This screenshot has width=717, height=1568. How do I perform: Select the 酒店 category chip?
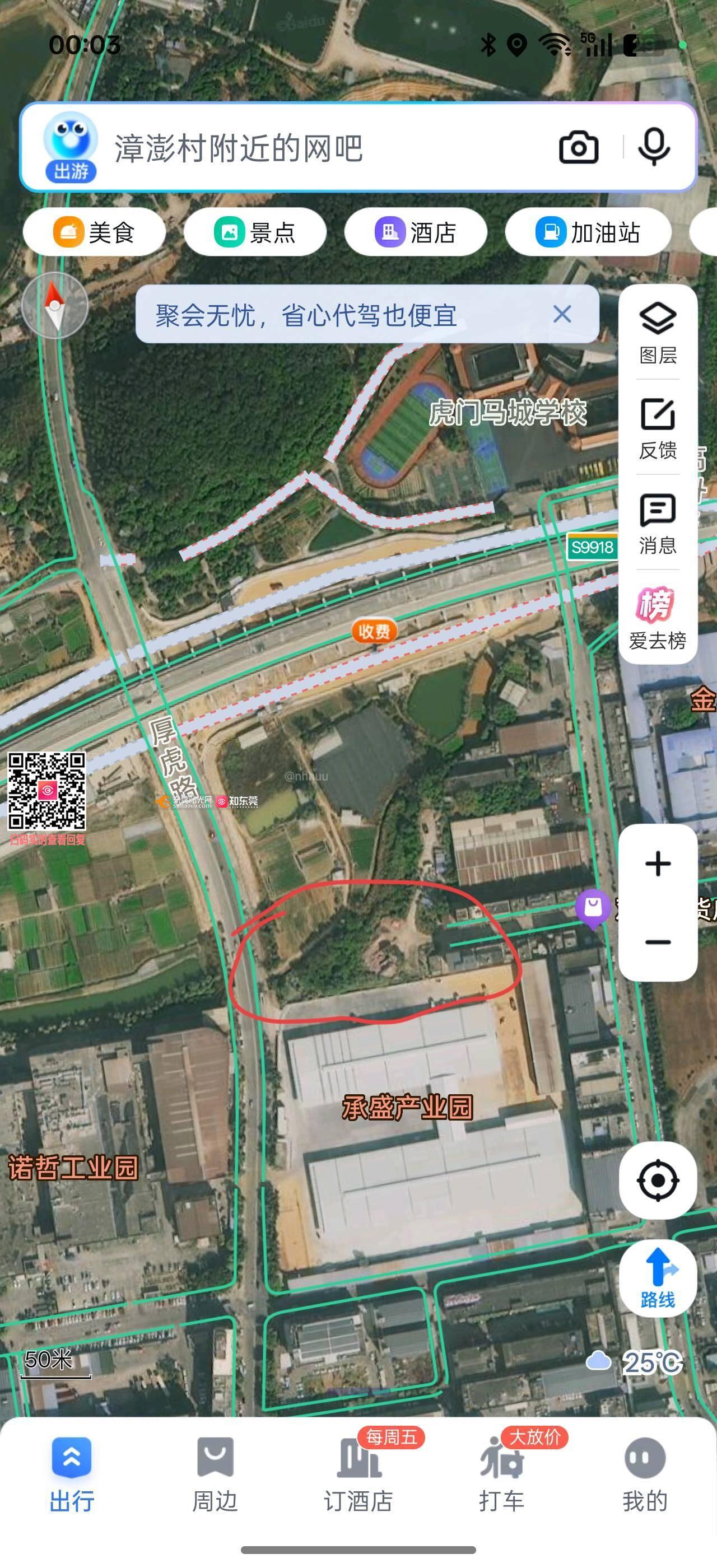(416, 232)
